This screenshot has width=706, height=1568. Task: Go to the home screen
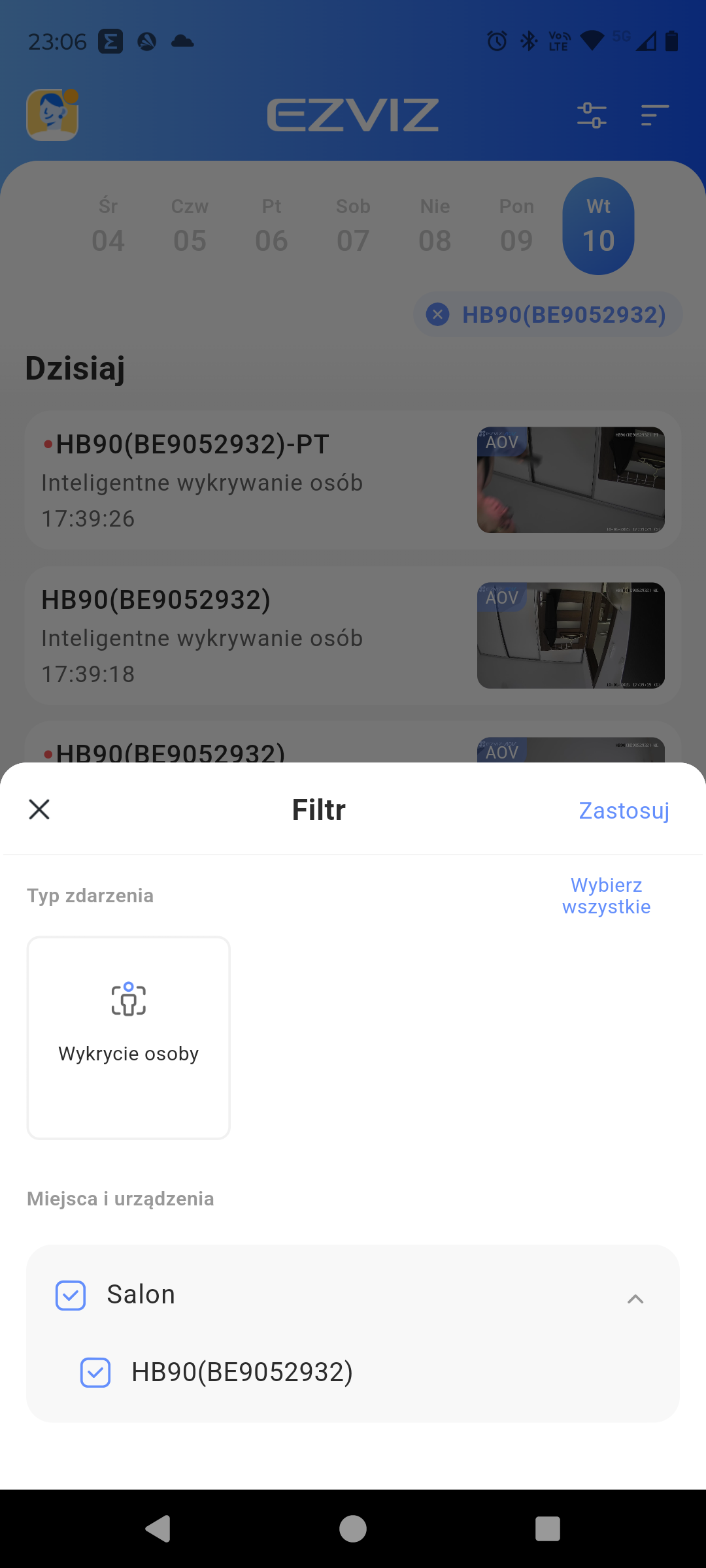(353, 1529)
